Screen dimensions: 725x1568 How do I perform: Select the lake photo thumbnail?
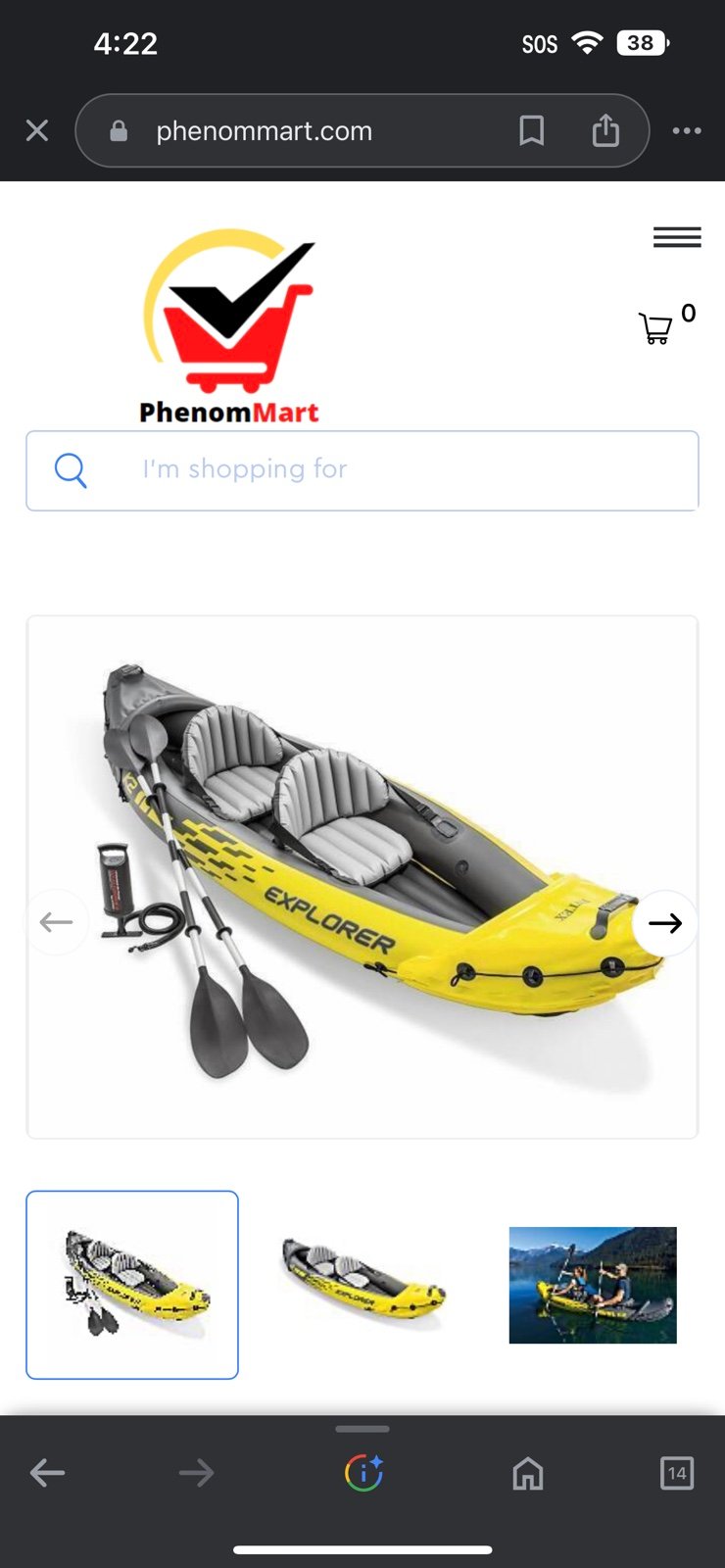click(593, 1285)
